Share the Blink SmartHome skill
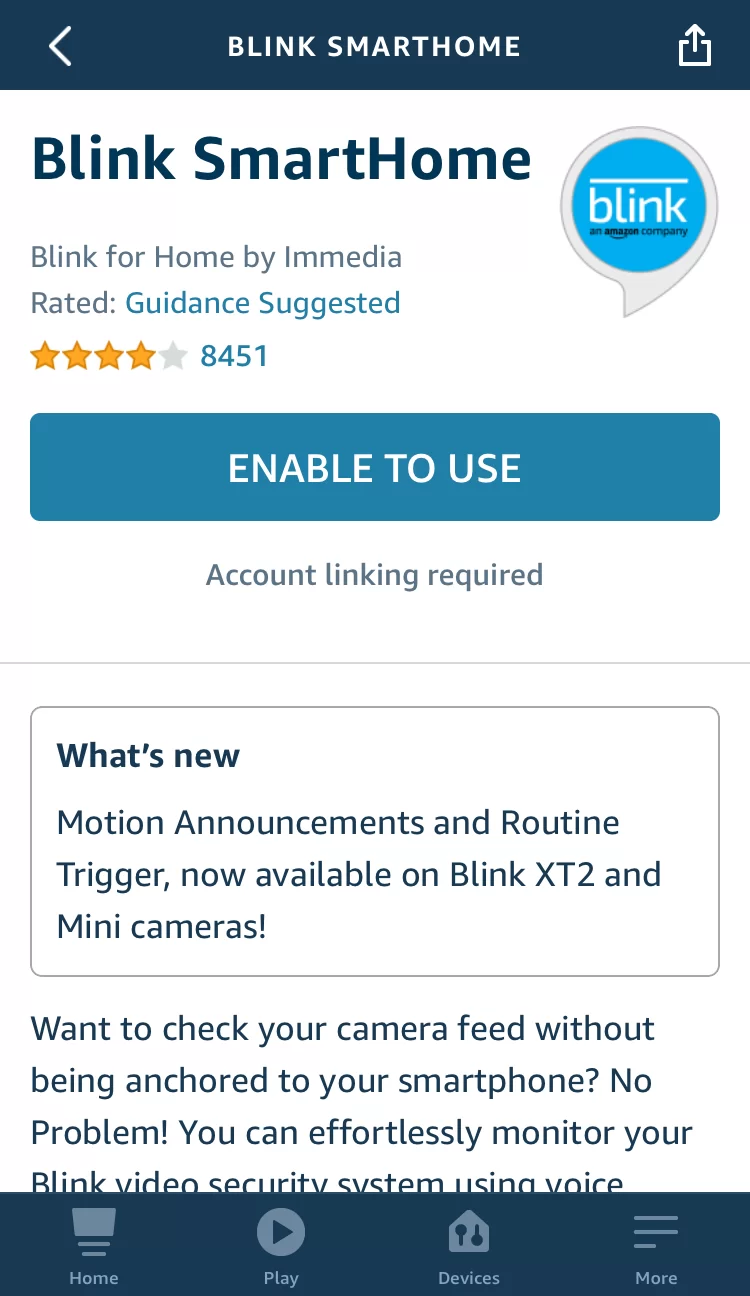The height and width of the screenshot is (1296, 750). (694, 45)
